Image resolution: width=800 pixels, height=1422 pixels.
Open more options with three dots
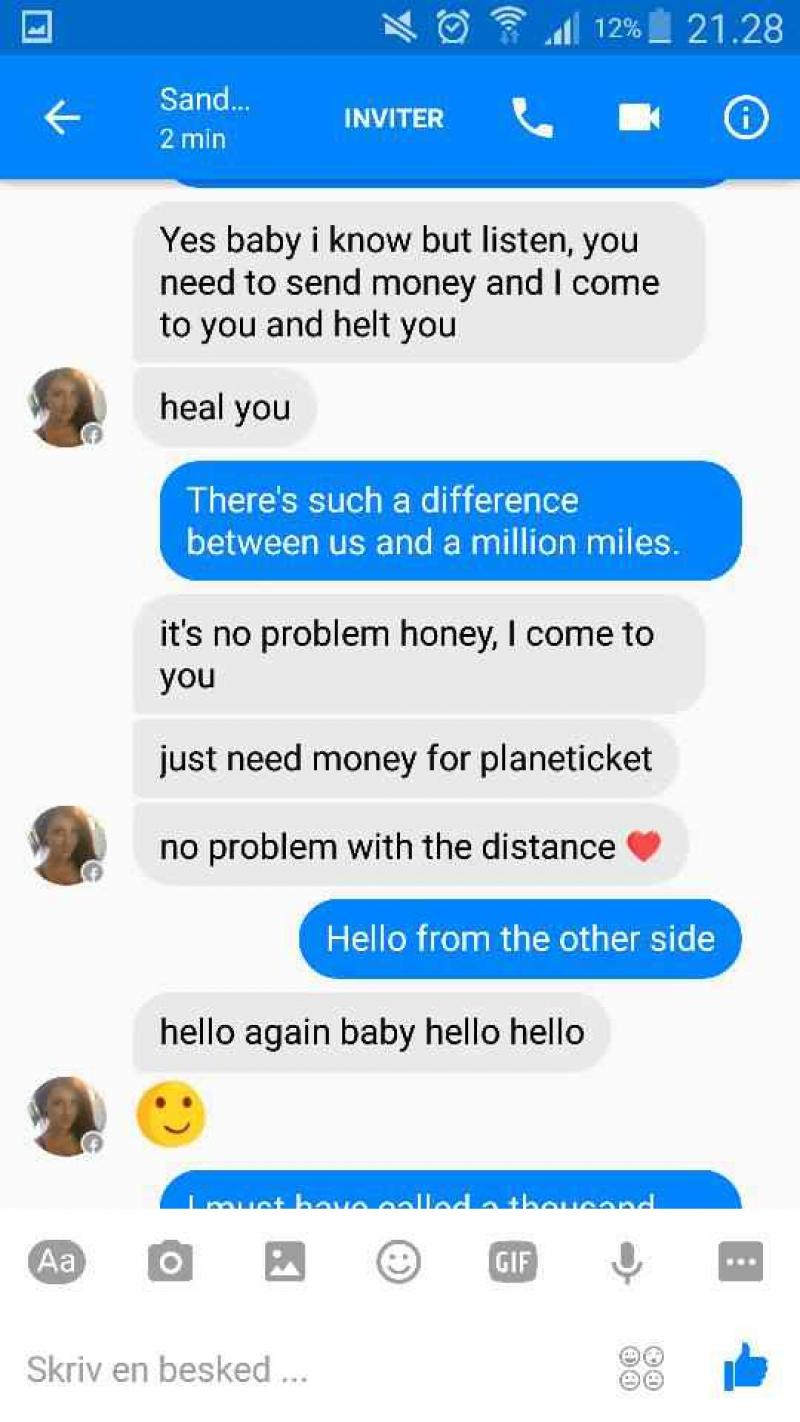pos(741,1262)
